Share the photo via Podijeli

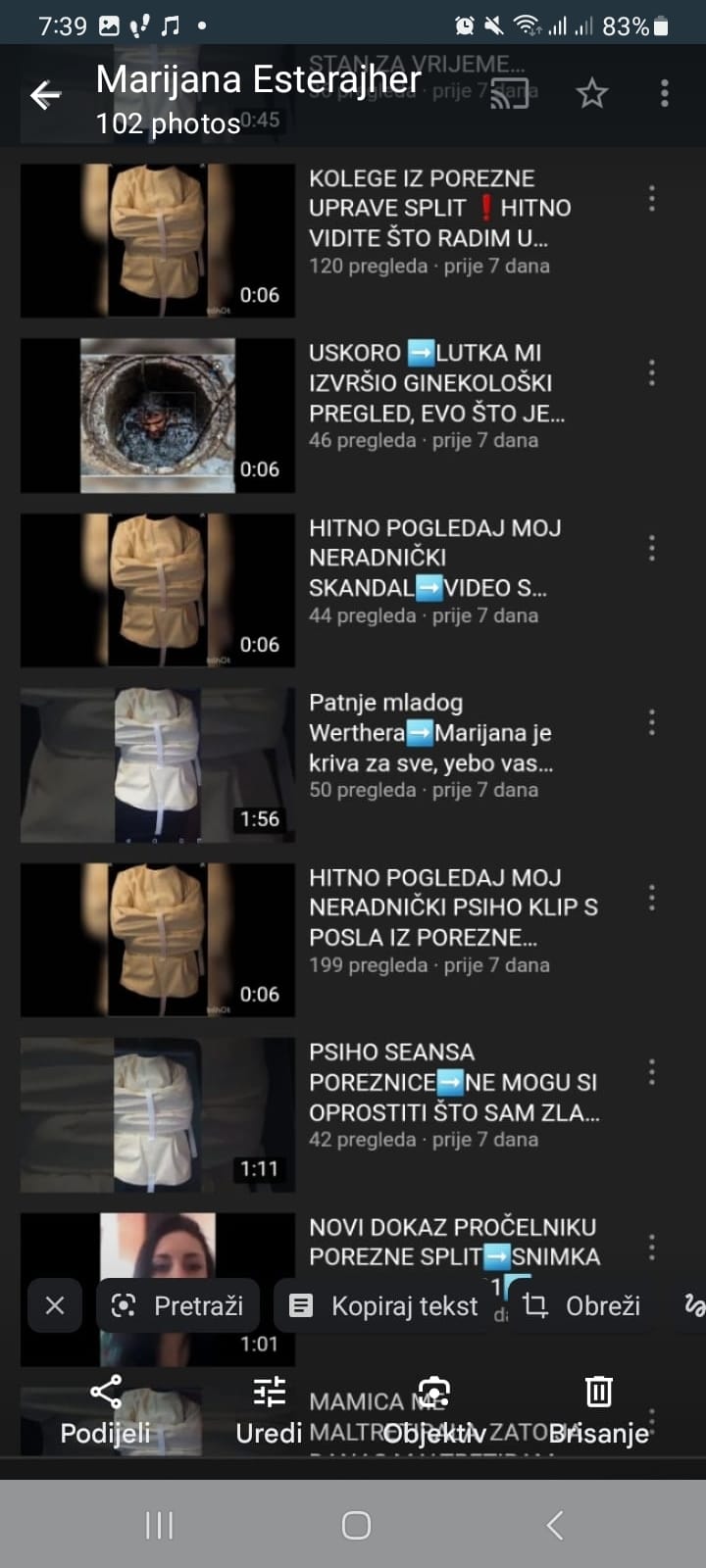[105, 1409]
